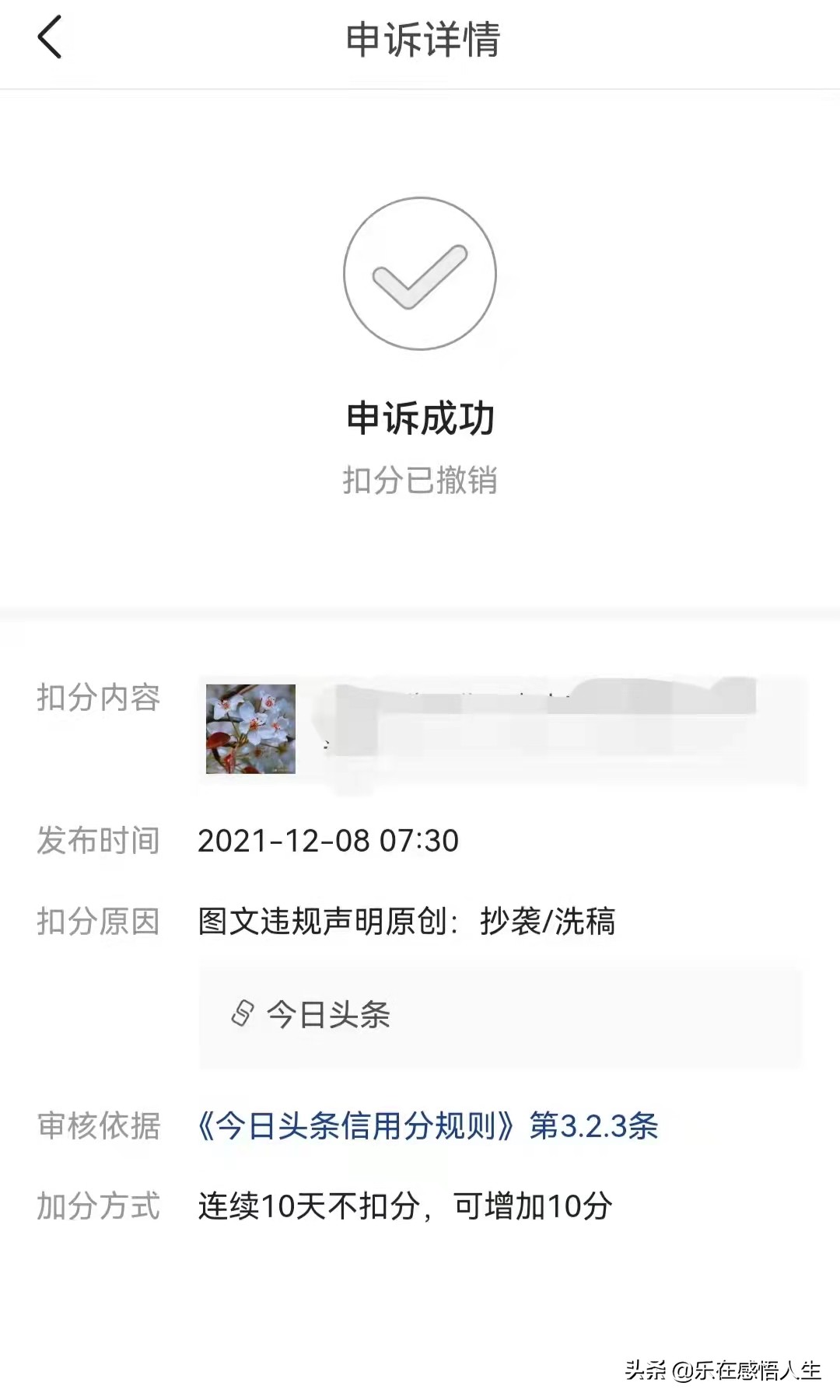The height and width of the screenshot is (1400, 840).
Task: Tap the publish time 2021-12-08 07:30
Action: (330, 840)
